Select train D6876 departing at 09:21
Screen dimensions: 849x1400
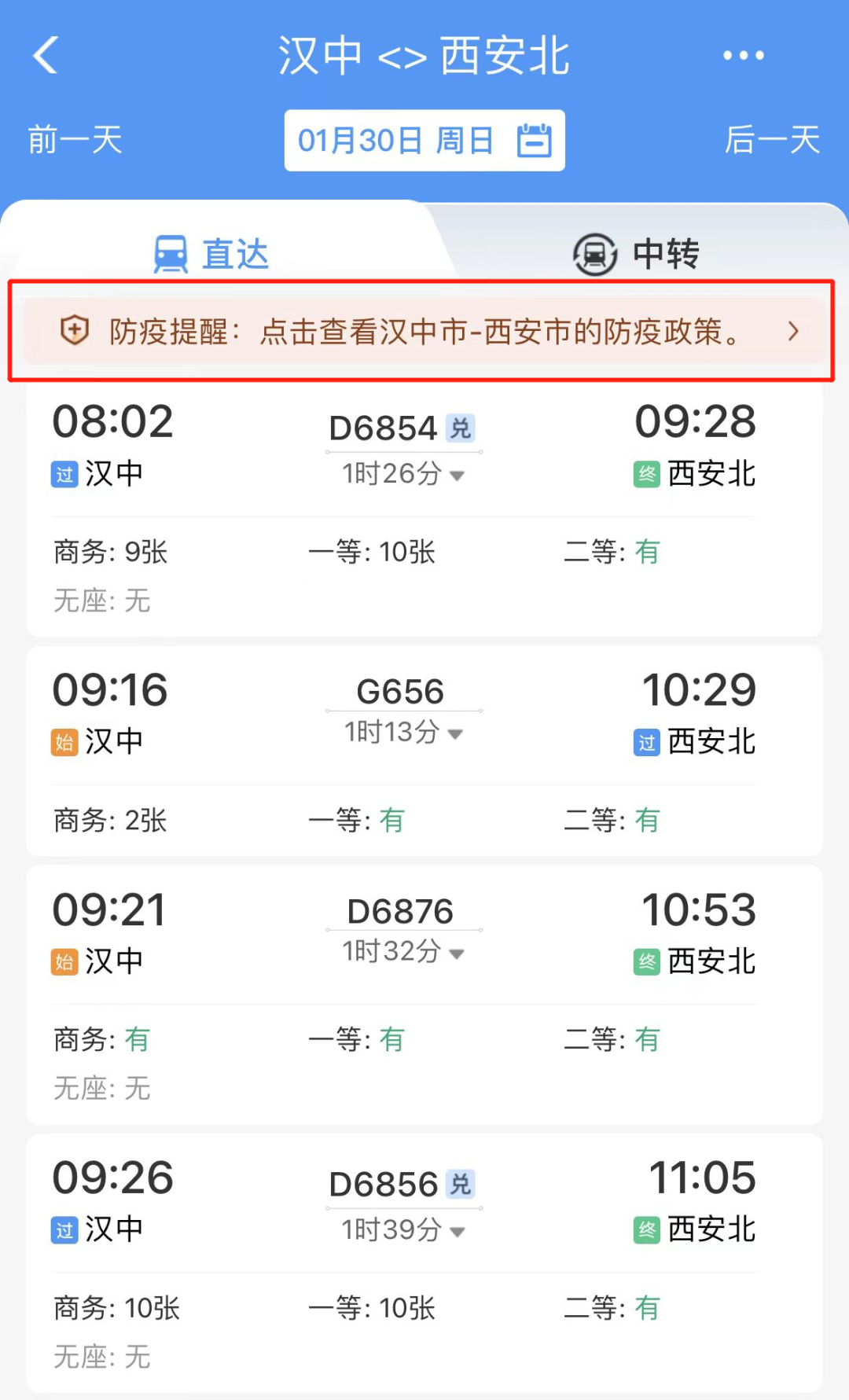pos(424,995)
